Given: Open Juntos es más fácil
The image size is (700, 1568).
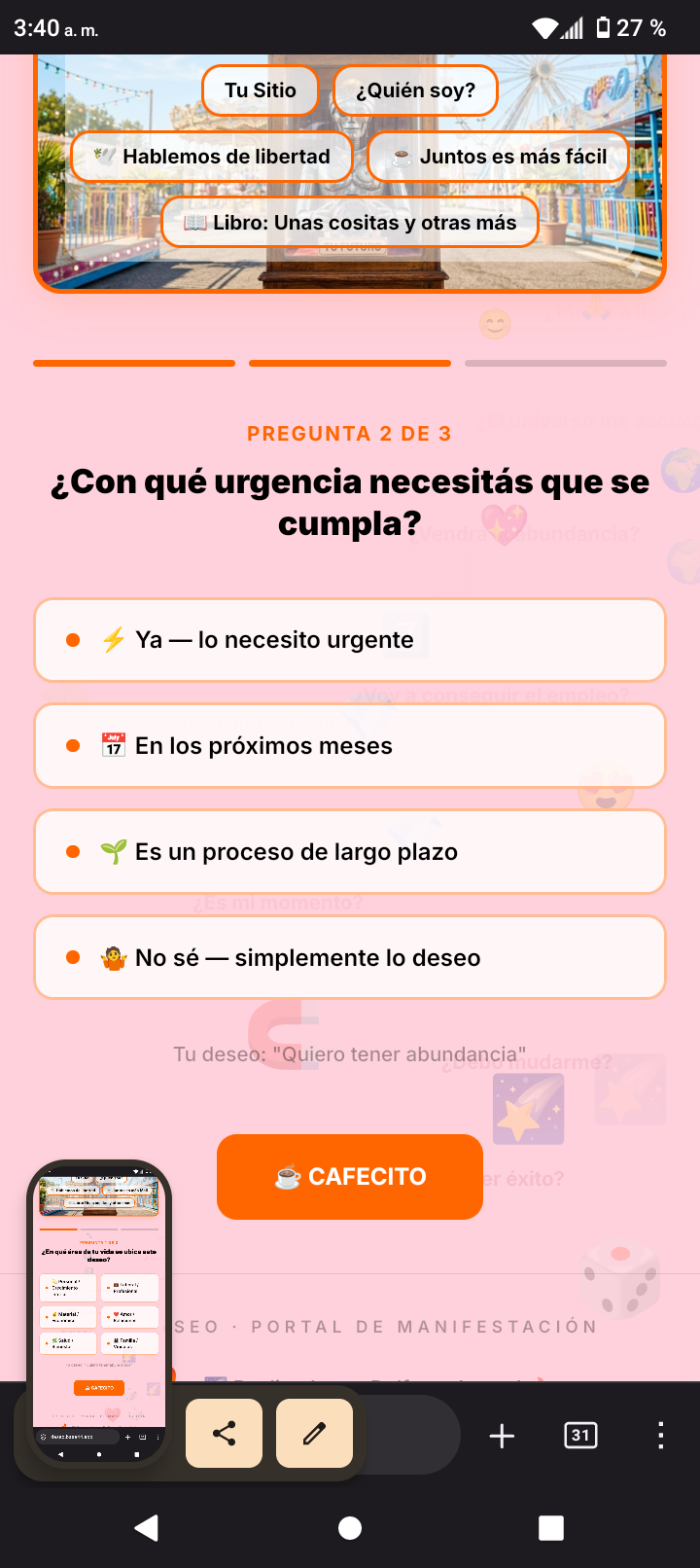Looking at the screenshot, I should [499, 157].
